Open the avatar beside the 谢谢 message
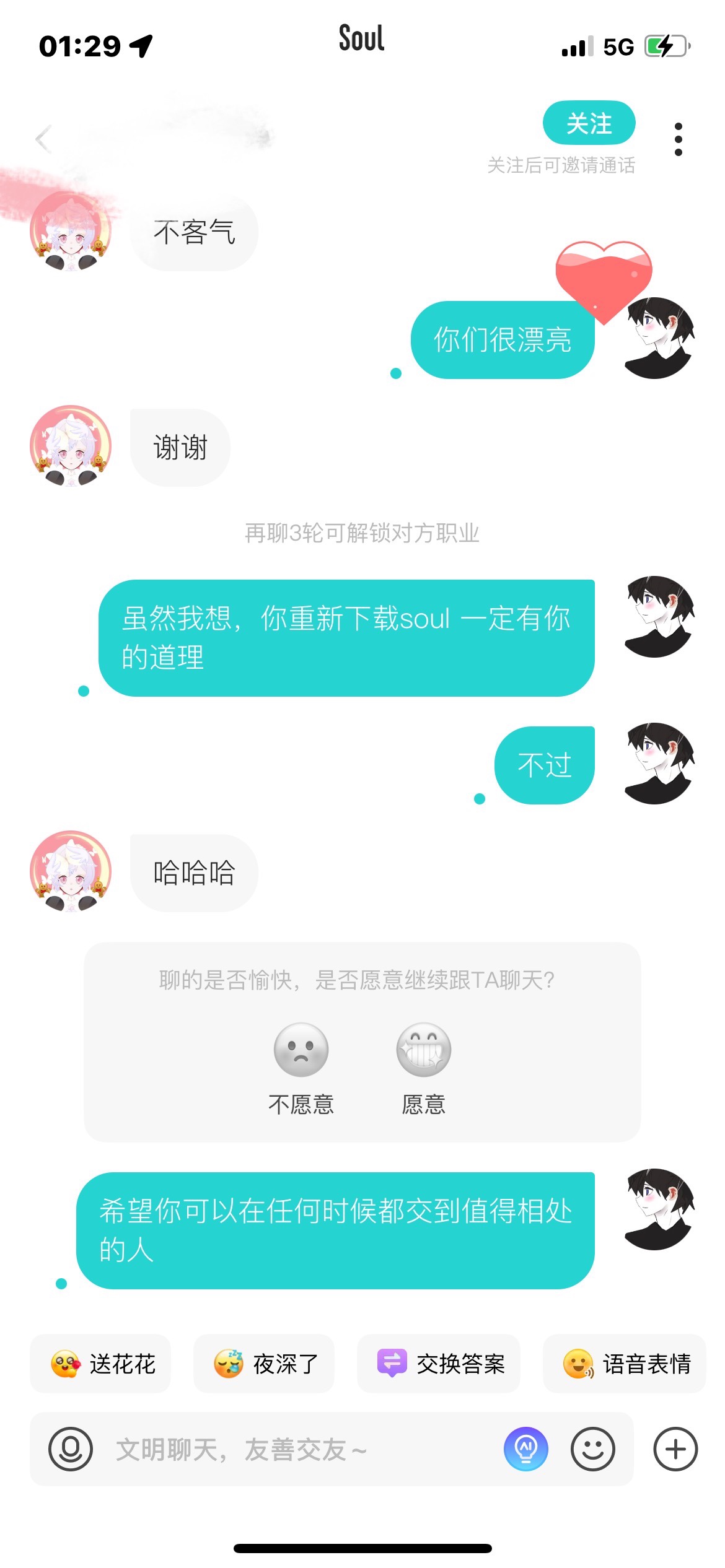This screenshot has width=725, height=1568. 71,446
